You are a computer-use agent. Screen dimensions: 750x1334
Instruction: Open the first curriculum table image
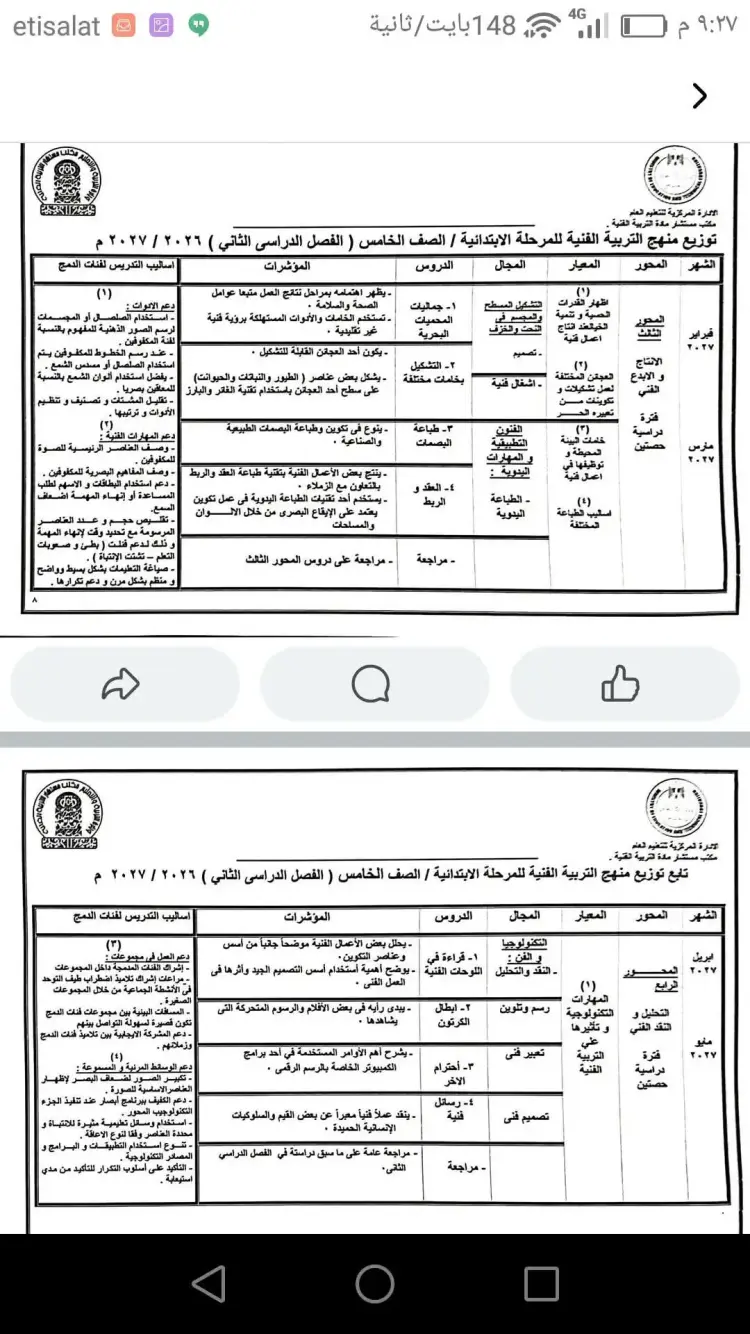click(x=375, y=384)
